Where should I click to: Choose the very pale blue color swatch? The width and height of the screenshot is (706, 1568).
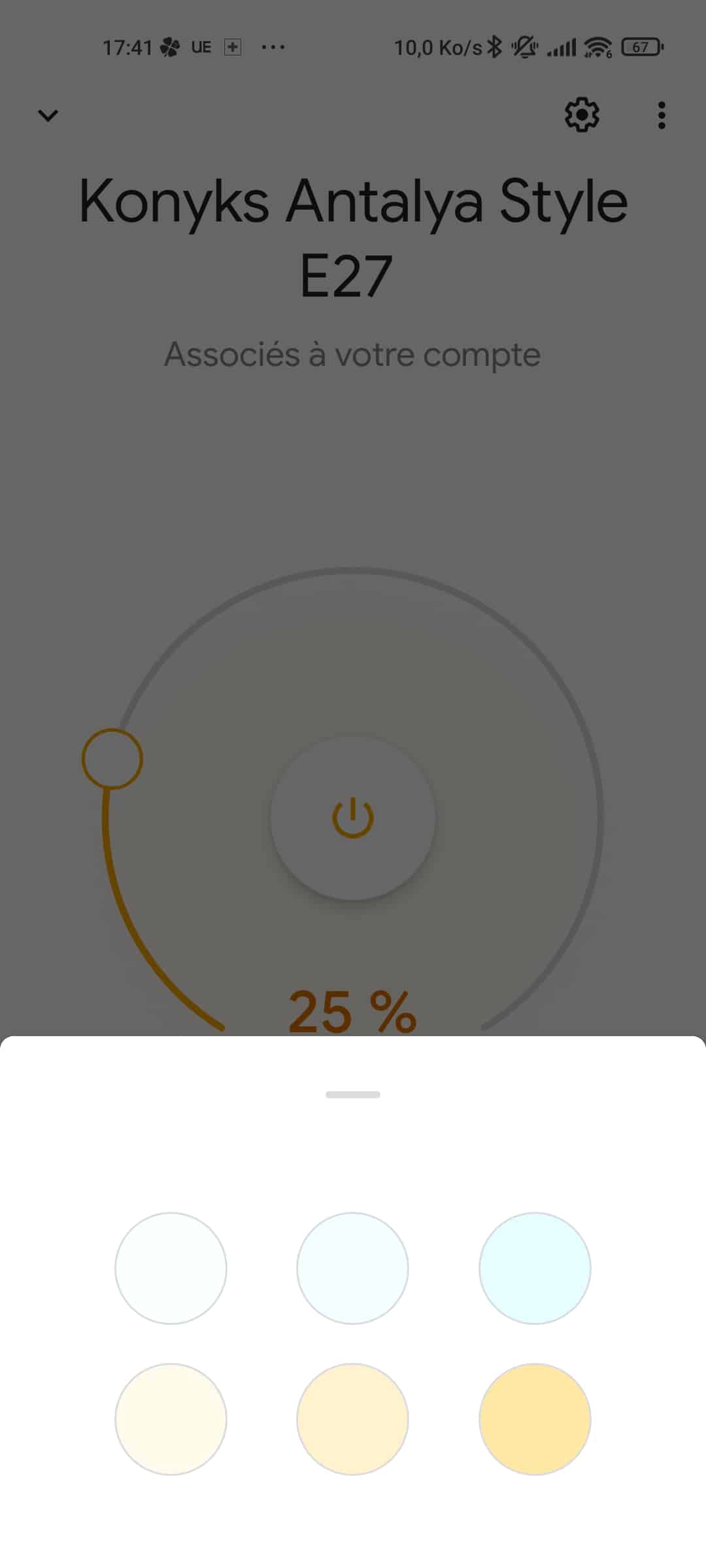click(352, 1268)
